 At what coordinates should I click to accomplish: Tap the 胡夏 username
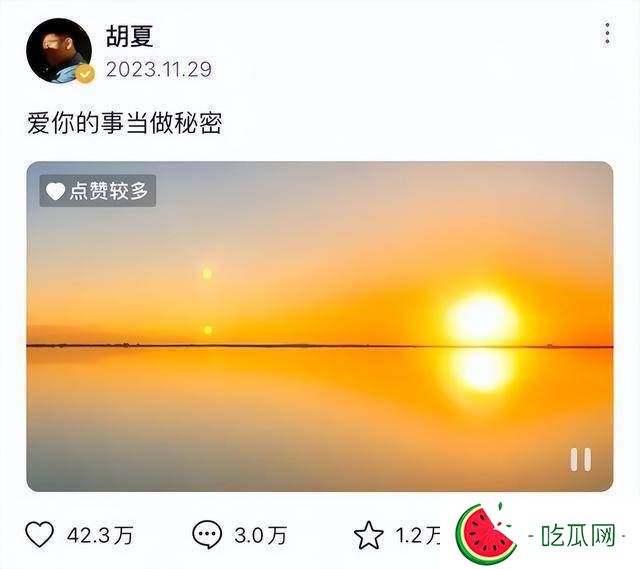tap(129, 36)
